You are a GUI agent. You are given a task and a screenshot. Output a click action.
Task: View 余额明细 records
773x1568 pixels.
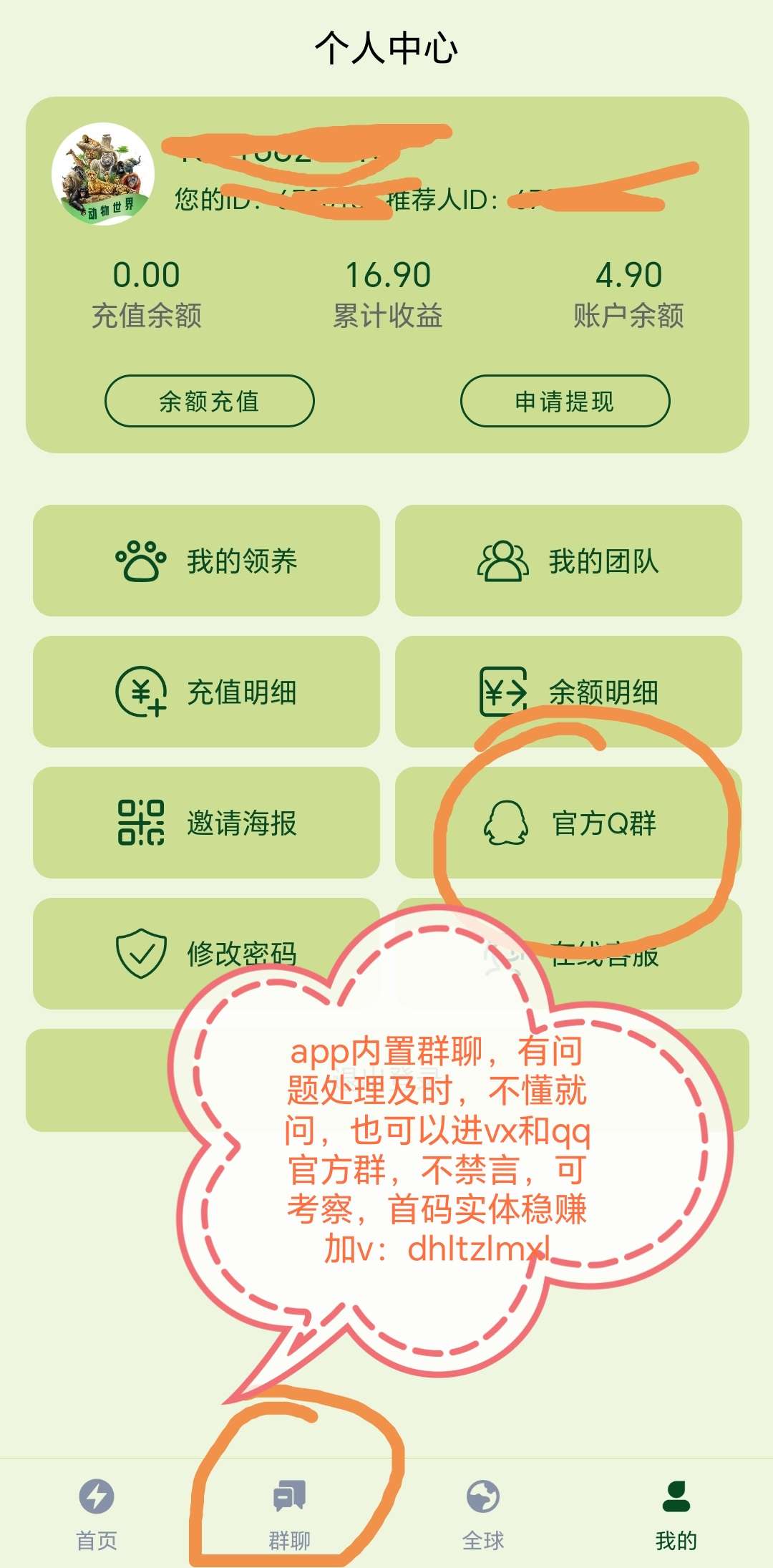568,692
